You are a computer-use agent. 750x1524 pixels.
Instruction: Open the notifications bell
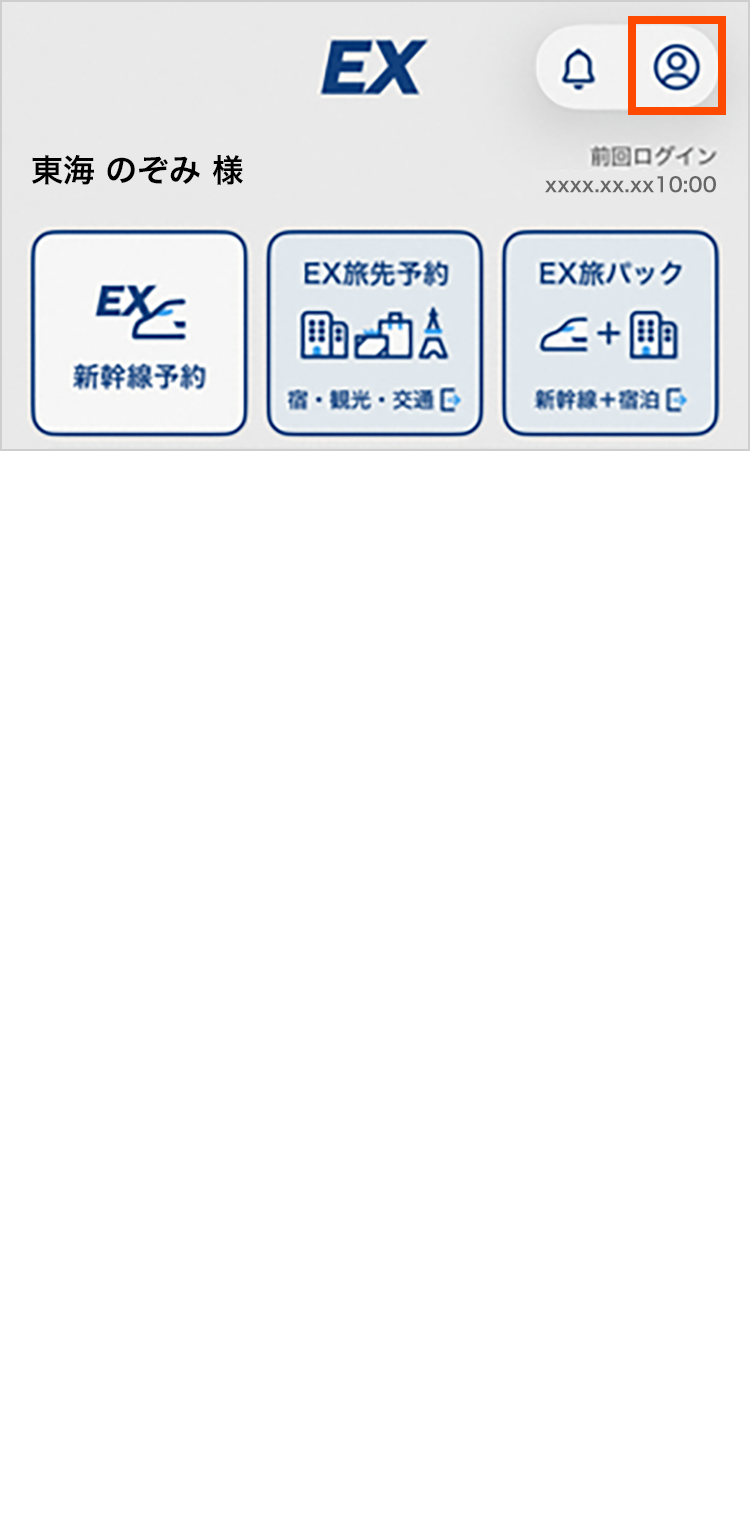click(578, 67)
